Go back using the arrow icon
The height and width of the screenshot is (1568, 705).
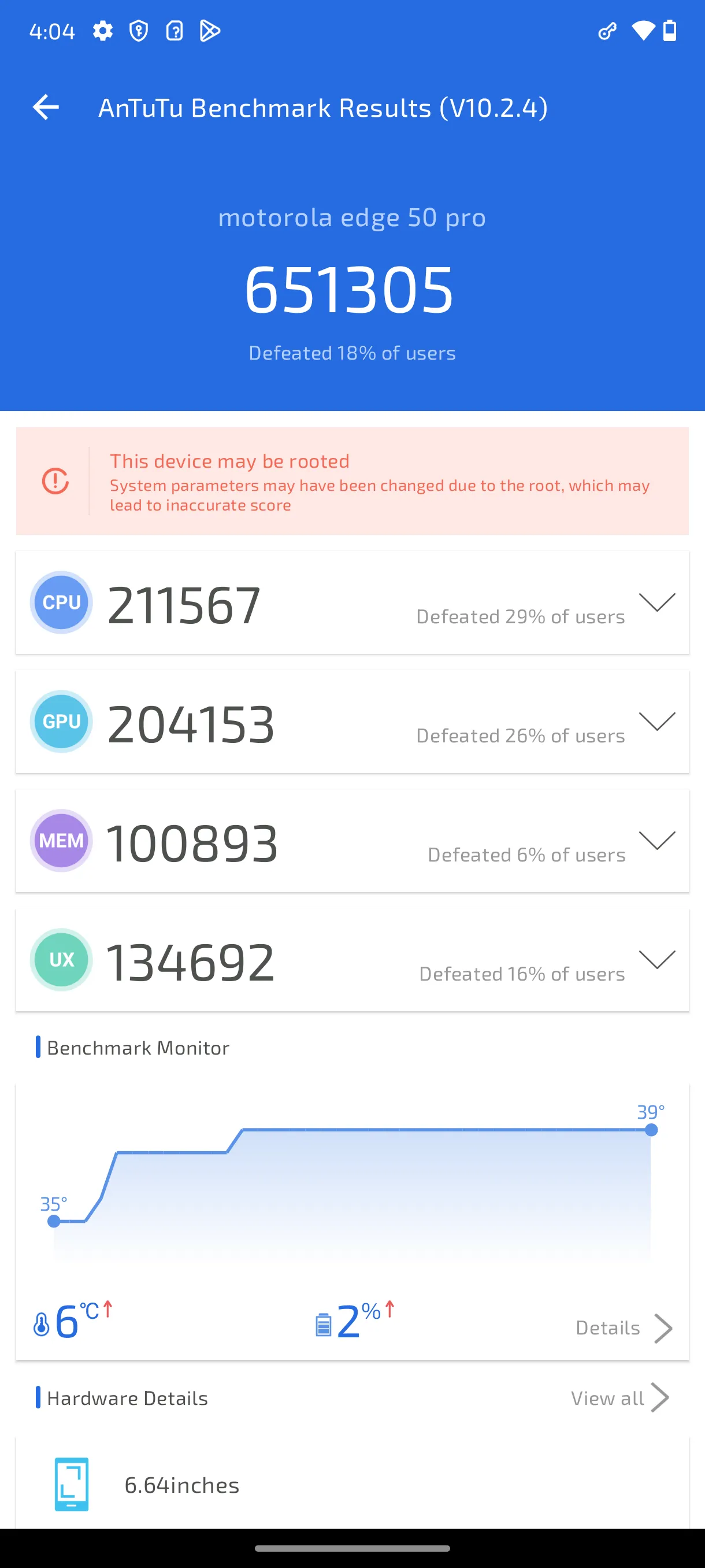[x=46, y=108]
